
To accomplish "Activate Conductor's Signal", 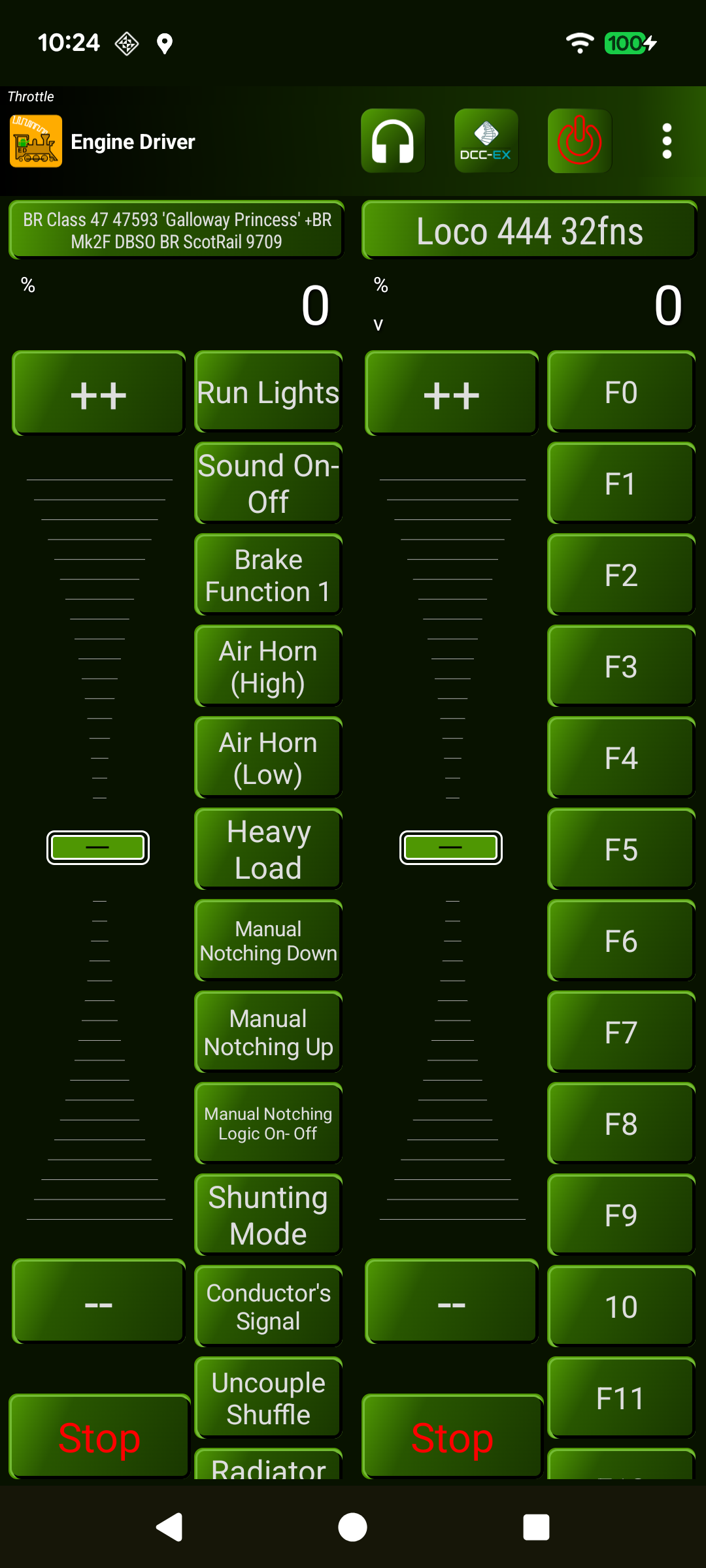I will point(268,1307).
